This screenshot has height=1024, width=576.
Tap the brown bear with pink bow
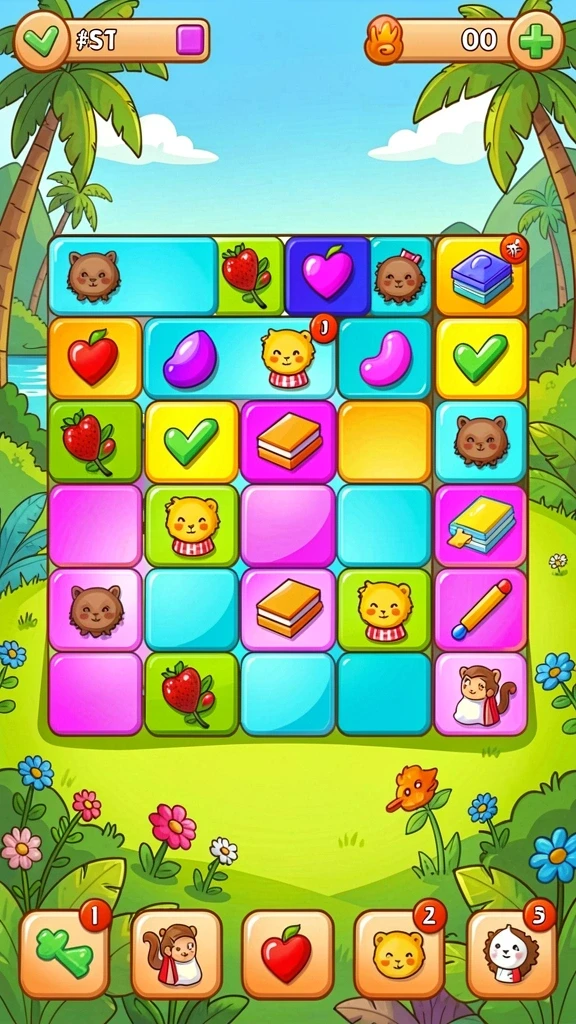(400, 276)
